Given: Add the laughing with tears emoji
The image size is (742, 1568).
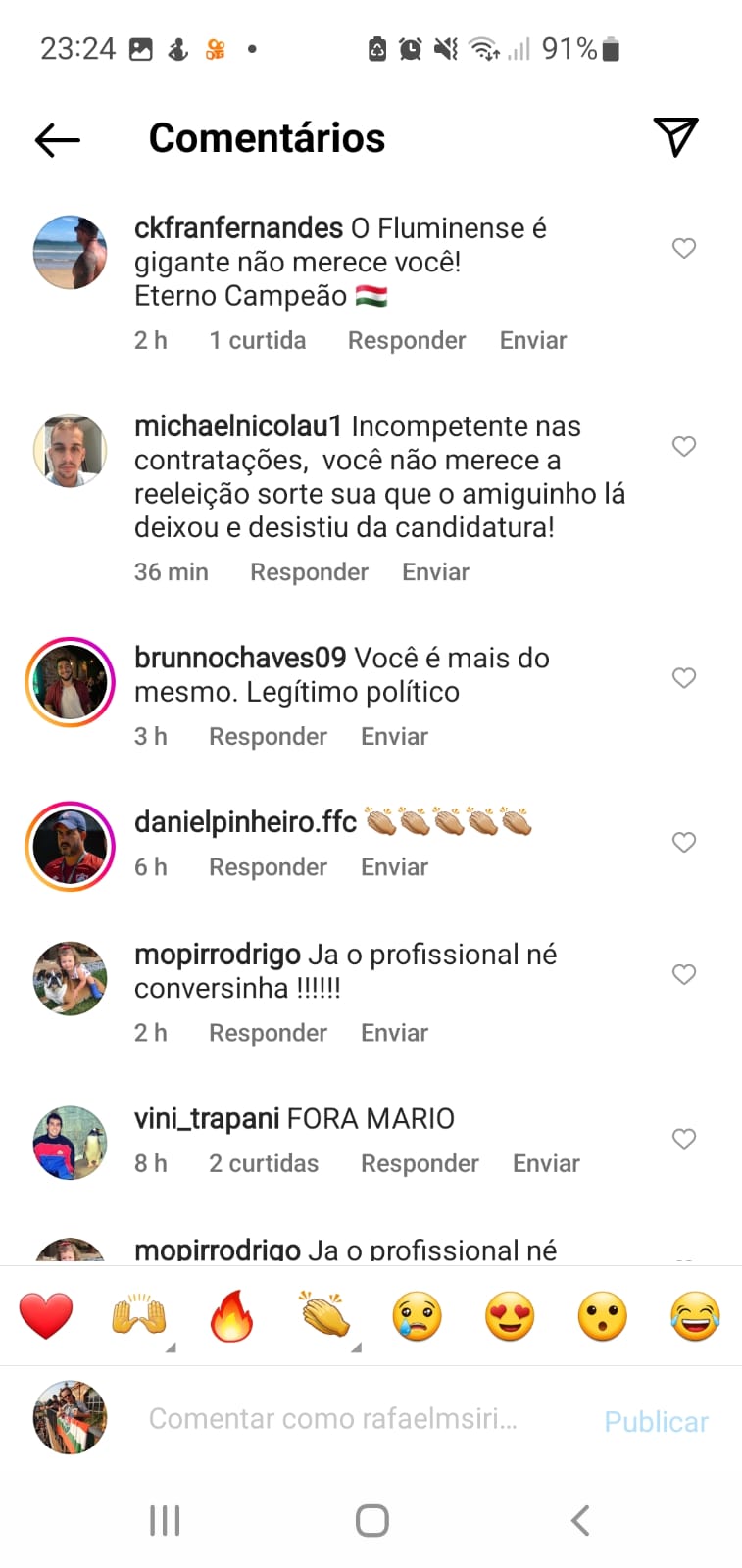Looking at the screenshot, I should click(x=695, y=1316).
